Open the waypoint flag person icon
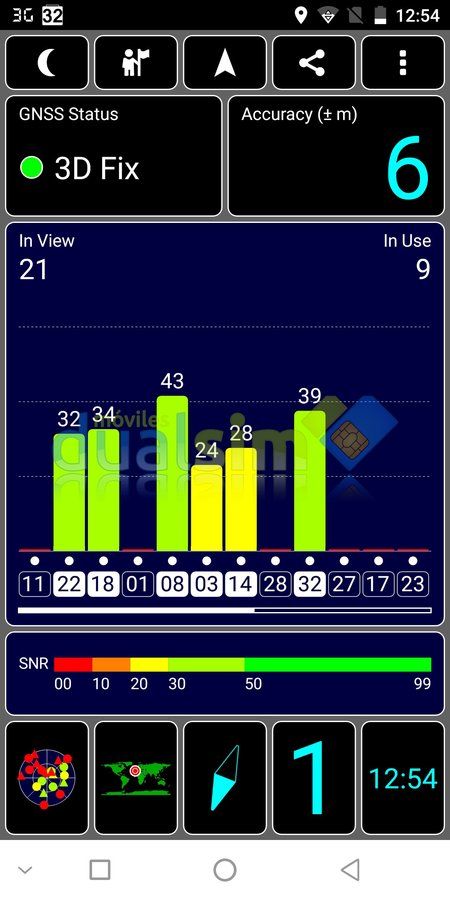This screenshot has width=450, height=900. point(136,63)
